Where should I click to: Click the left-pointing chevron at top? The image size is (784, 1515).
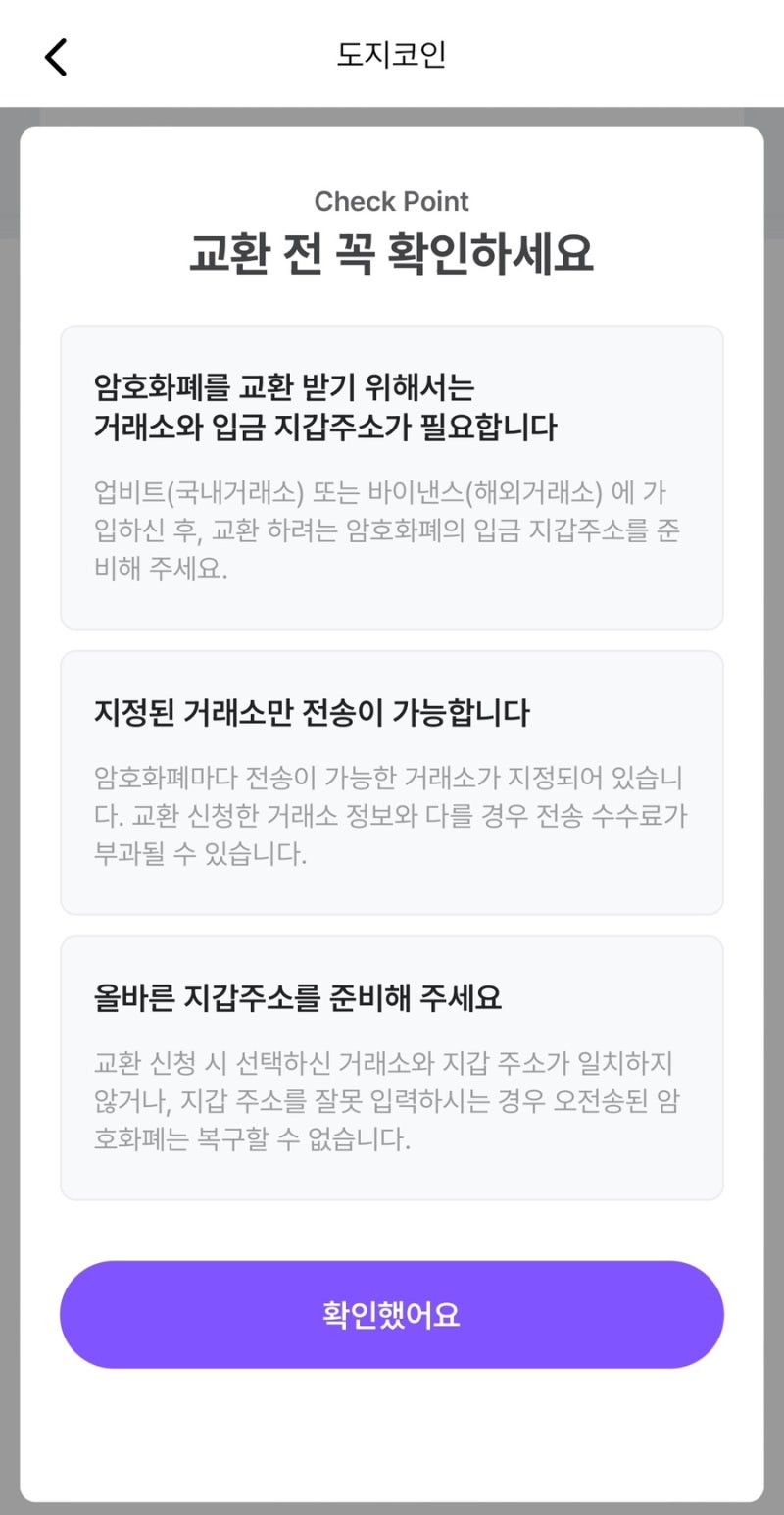pyautogui.click(x=56, y=56)
